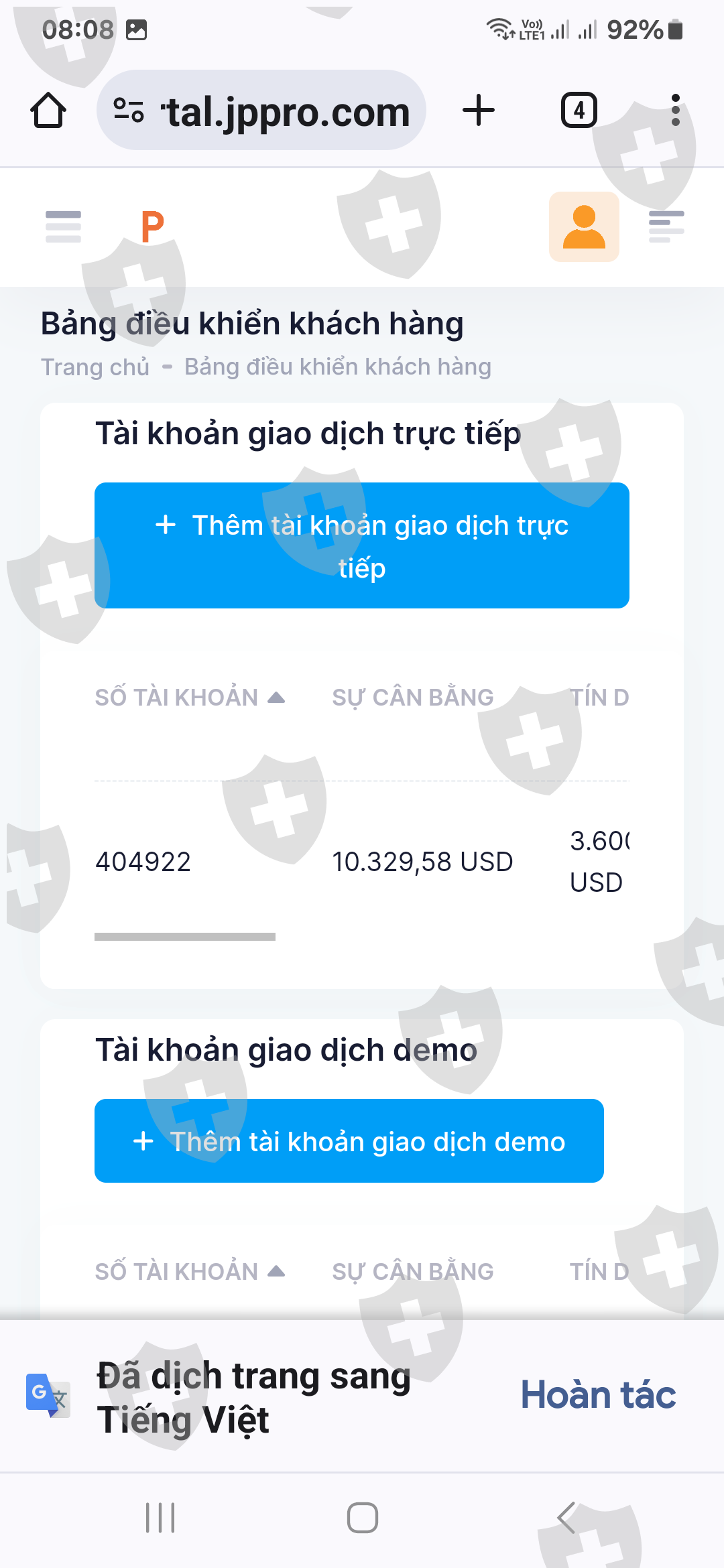Undo translation with Hoàn tác
Viewport: 724px width, 1568px height.
599,1395
